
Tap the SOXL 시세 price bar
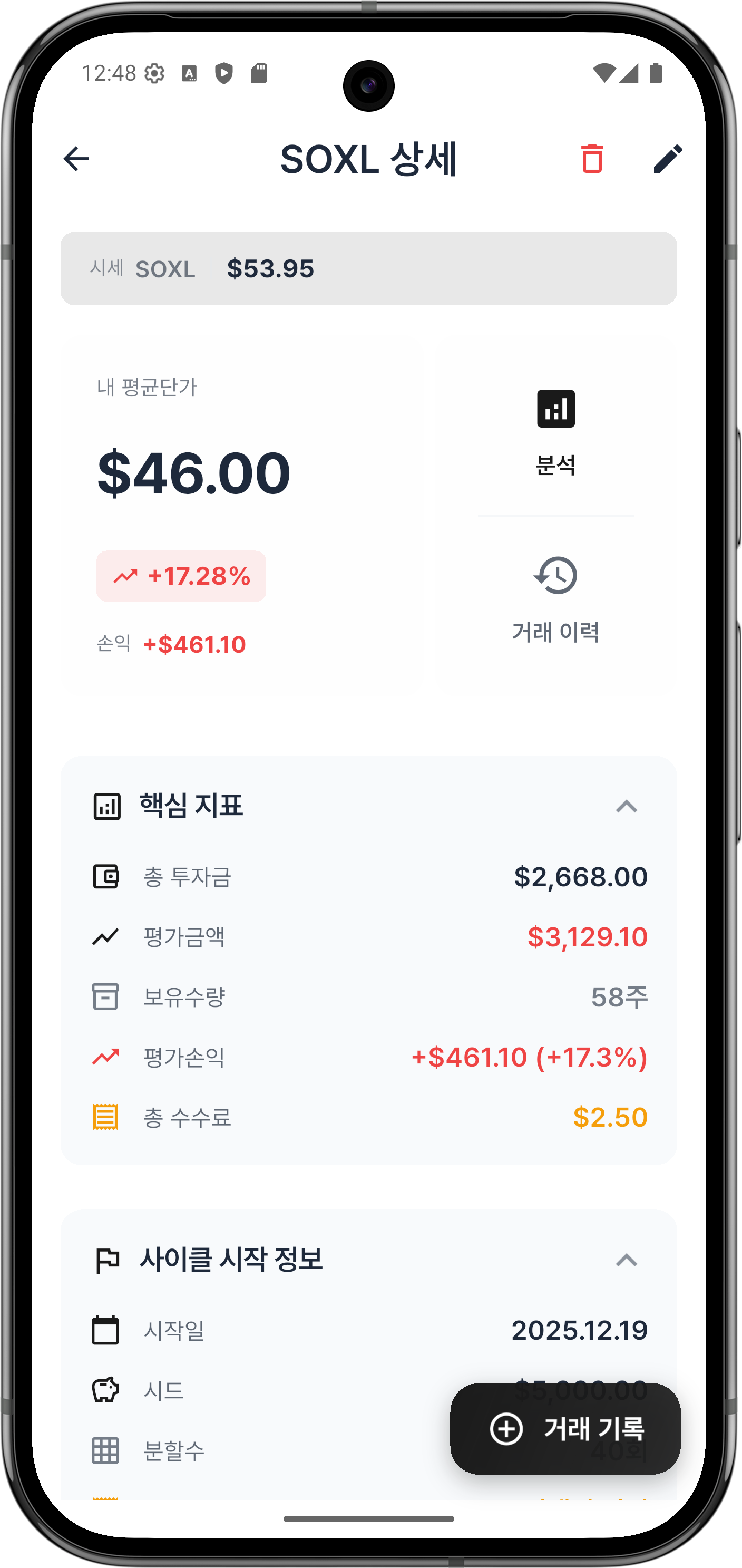368,268
